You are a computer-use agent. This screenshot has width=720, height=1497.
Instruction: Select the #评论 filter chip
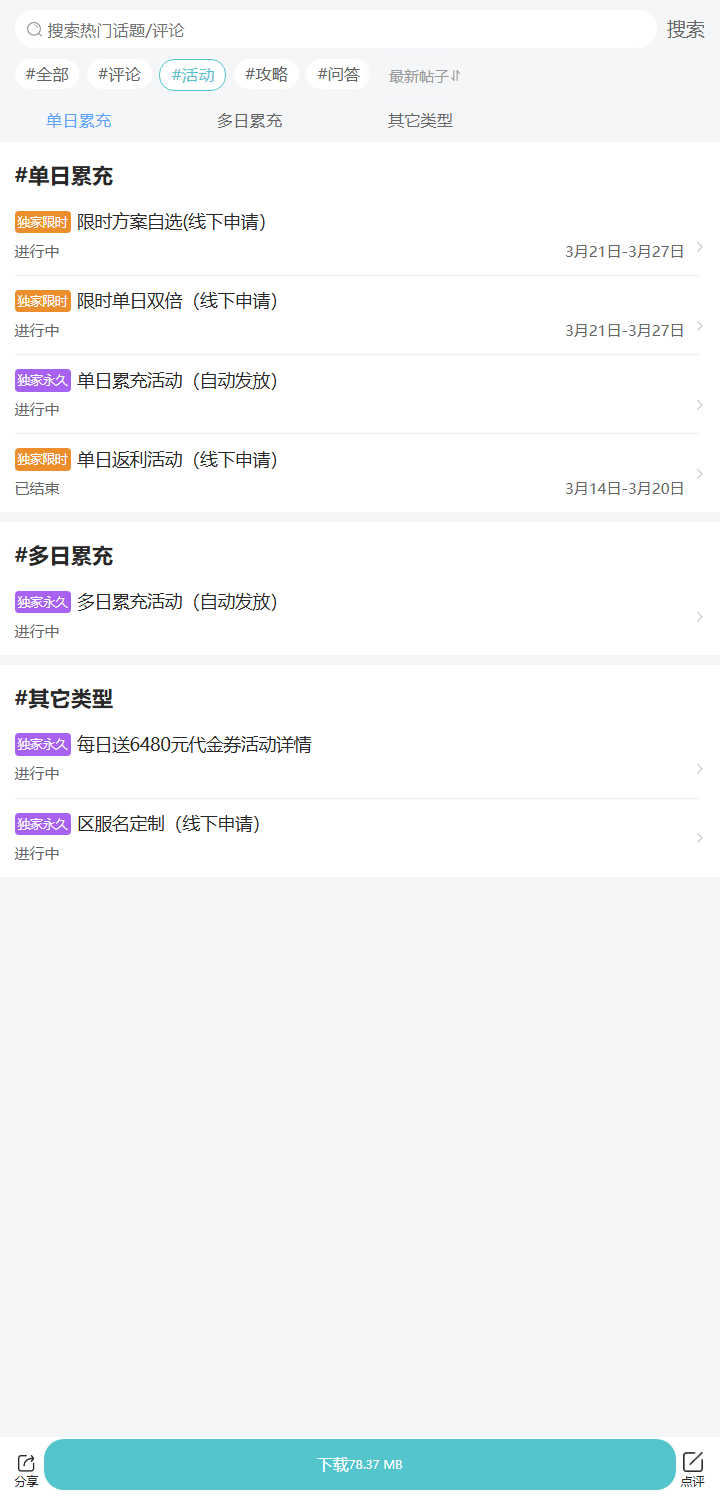(119, 74)
